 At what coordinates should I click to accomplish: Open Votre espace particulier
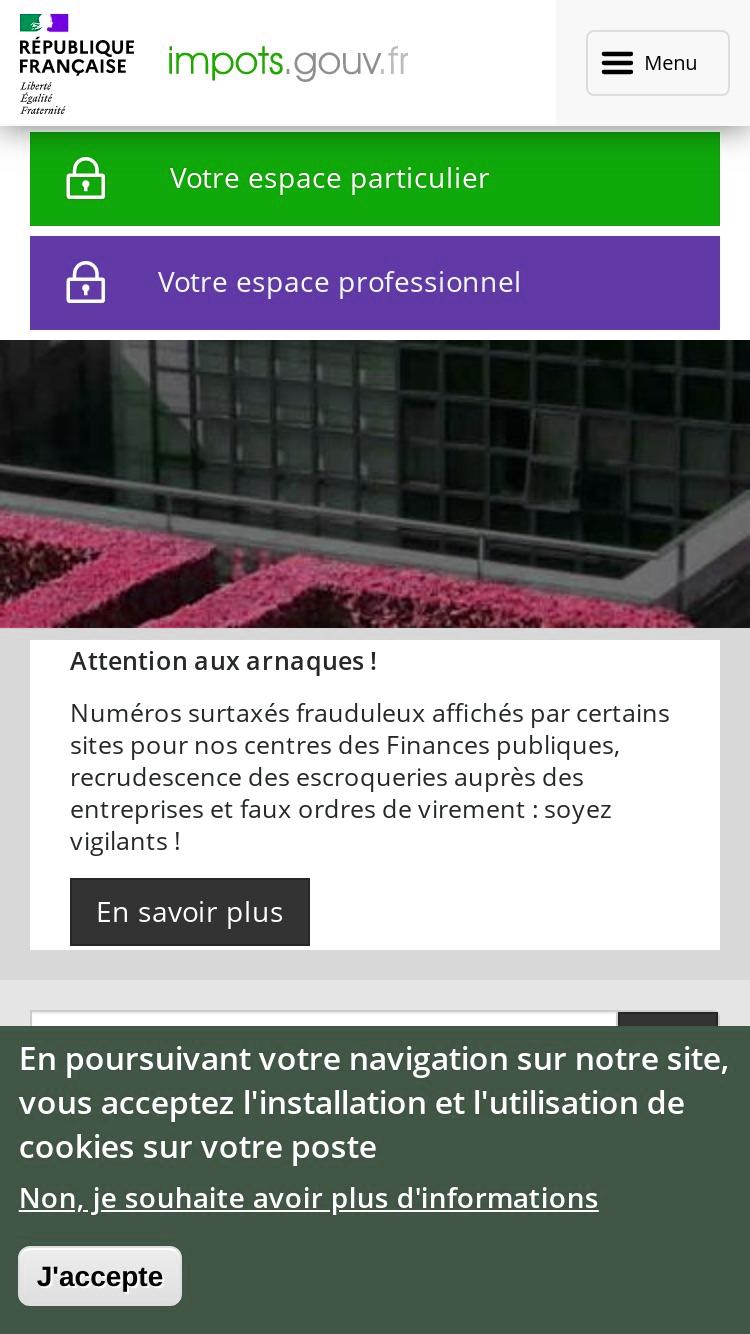[375, 179]
